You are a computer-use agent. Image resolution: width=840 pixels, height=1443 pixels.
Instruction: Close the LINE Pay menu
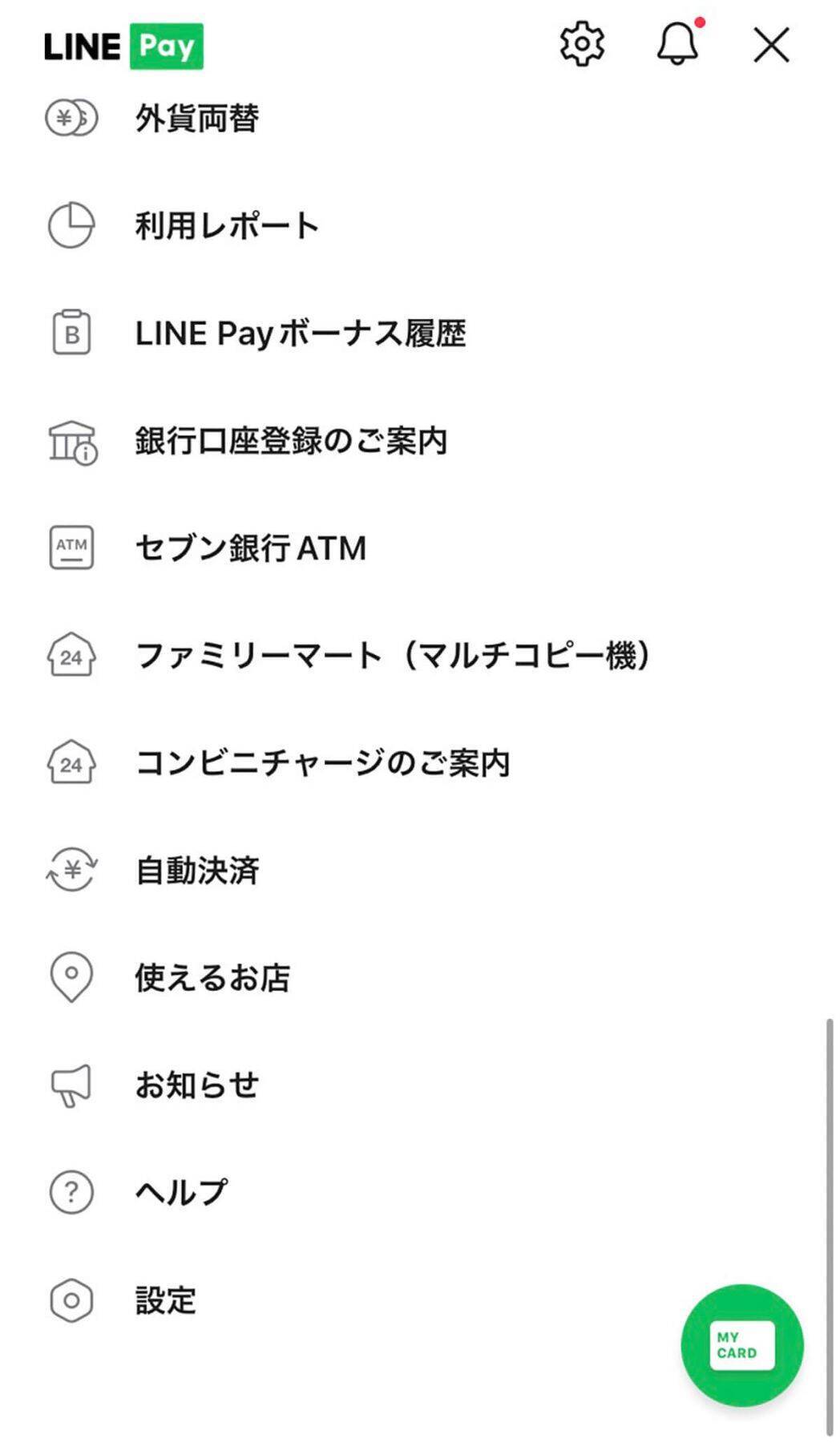coord(771,44)
